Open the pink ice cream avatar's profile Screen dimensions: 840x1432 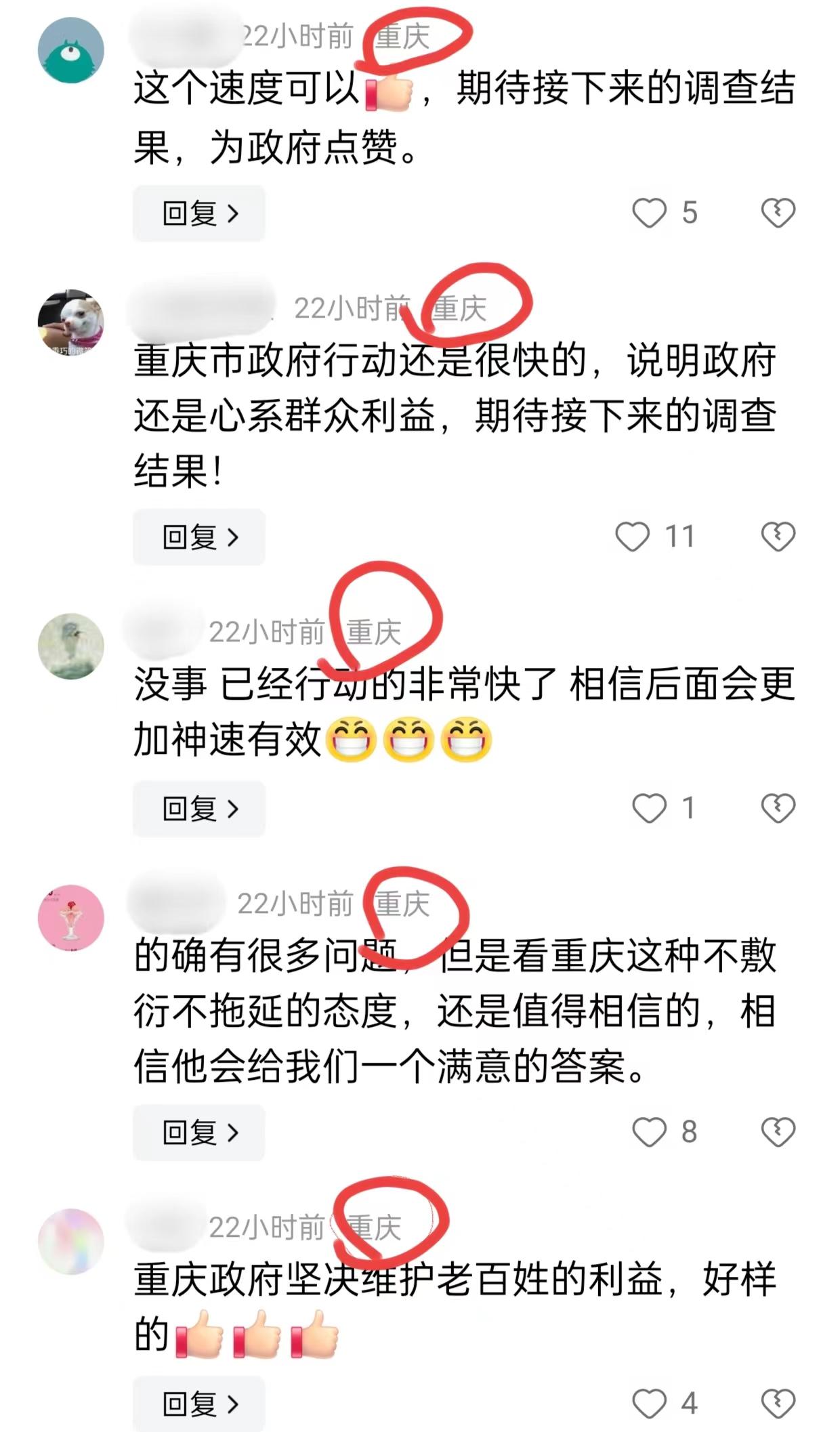point(71,918)
